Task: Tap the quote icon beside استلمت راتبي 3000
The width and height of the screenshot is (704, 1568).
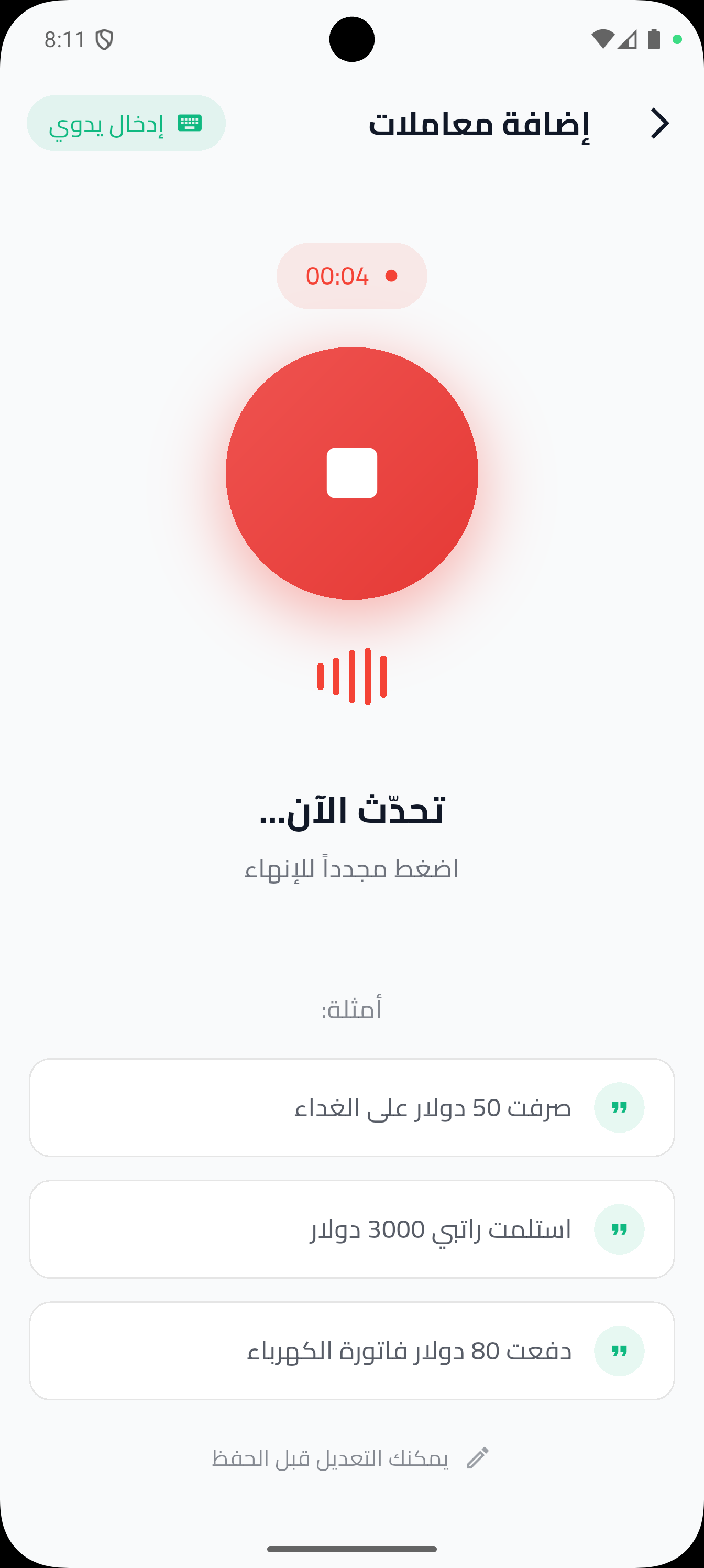Action: point(619,1229)
